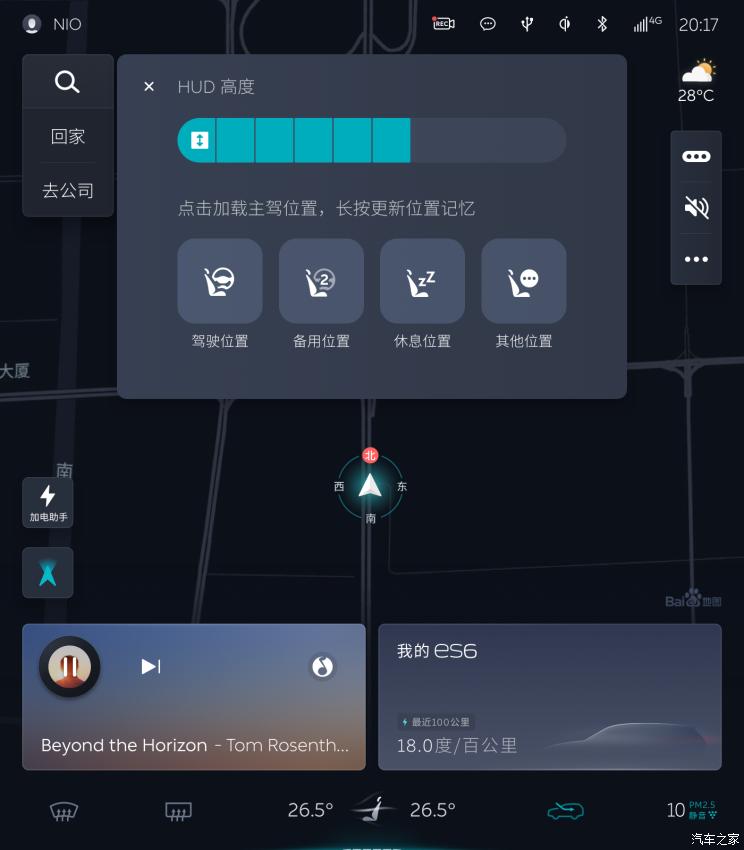Open the three-dot more options on map
The width and height of the screenshot is (744, 850).
696,259
